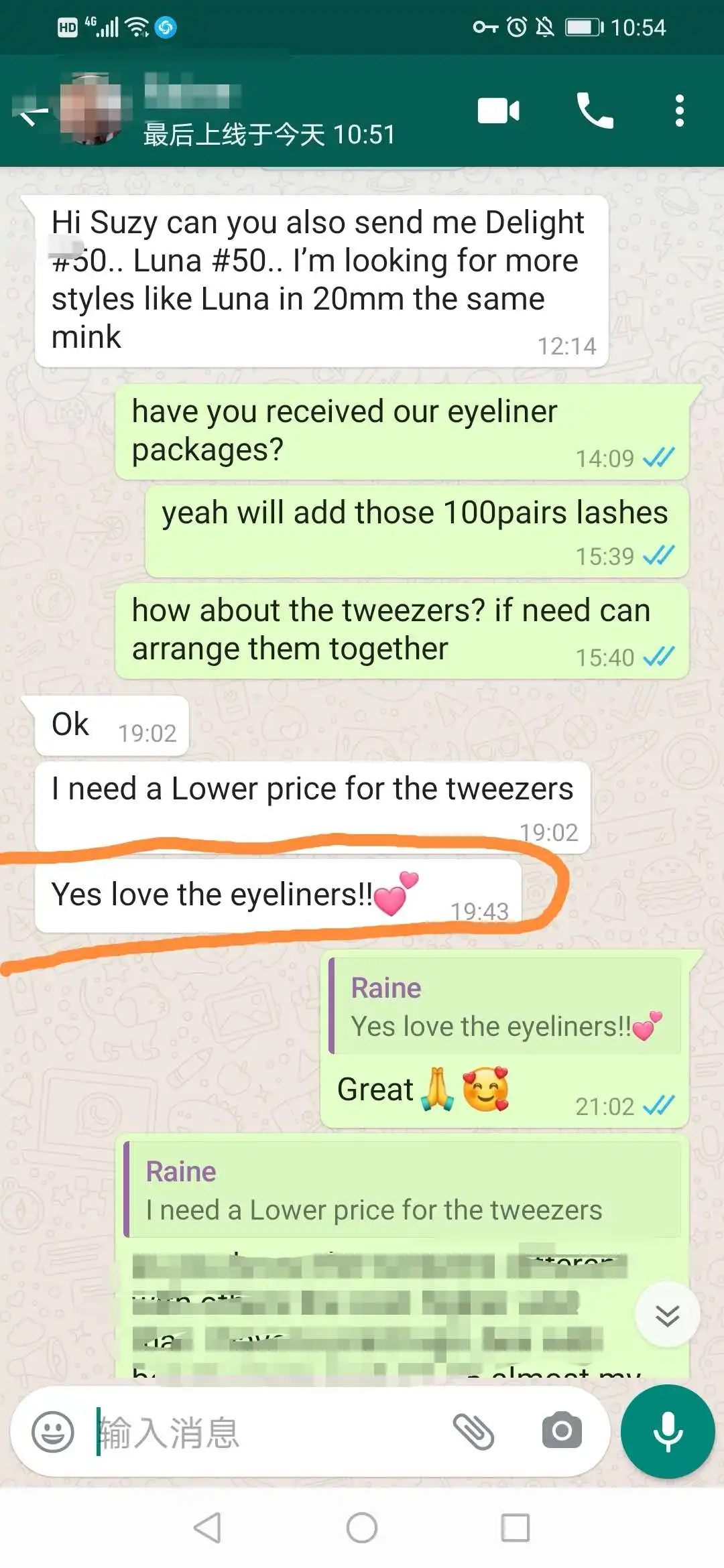Open recent apps from navigation bar
The height and width of the screenshot is (1568, 724).
click(516, 1528)
